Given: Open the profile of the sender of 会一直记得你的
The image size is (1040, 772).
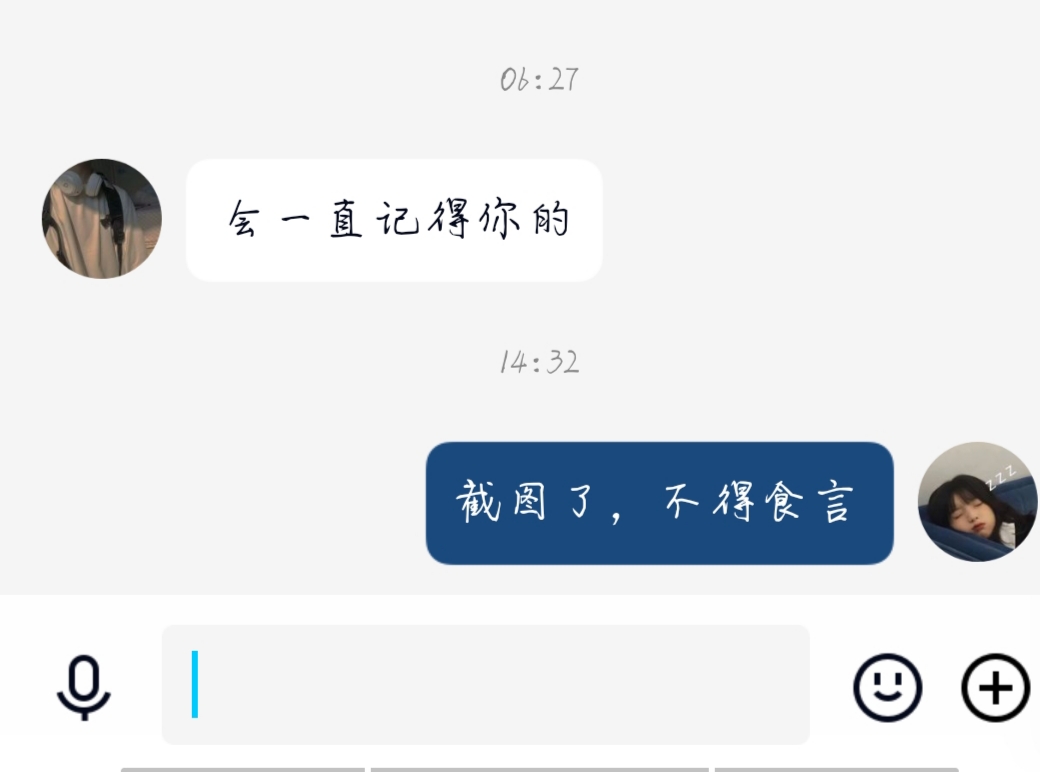Looking at the screenshot, I should [102, 219].
